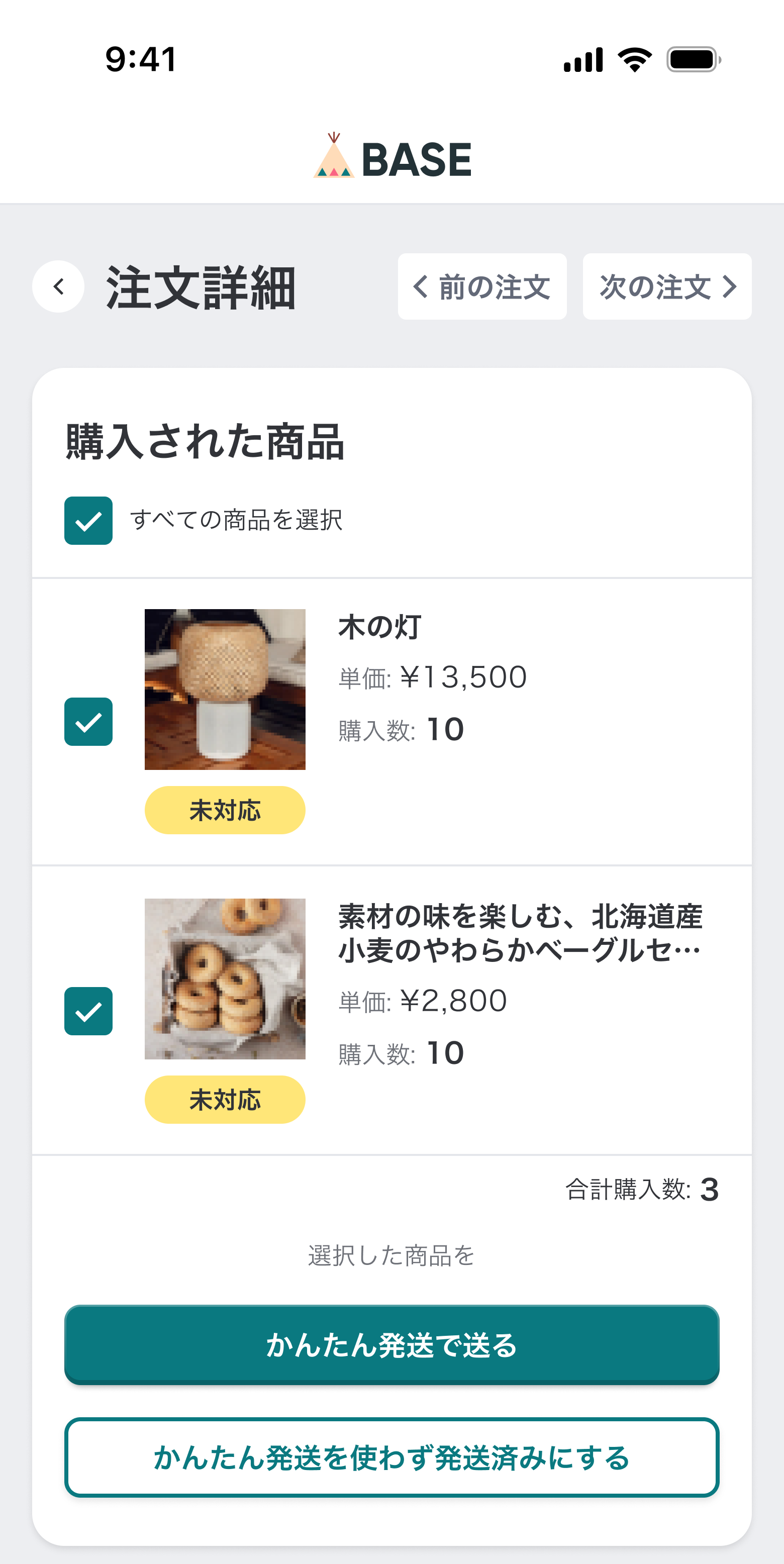Tap the 未対応 badge under 木の灯

225,810
